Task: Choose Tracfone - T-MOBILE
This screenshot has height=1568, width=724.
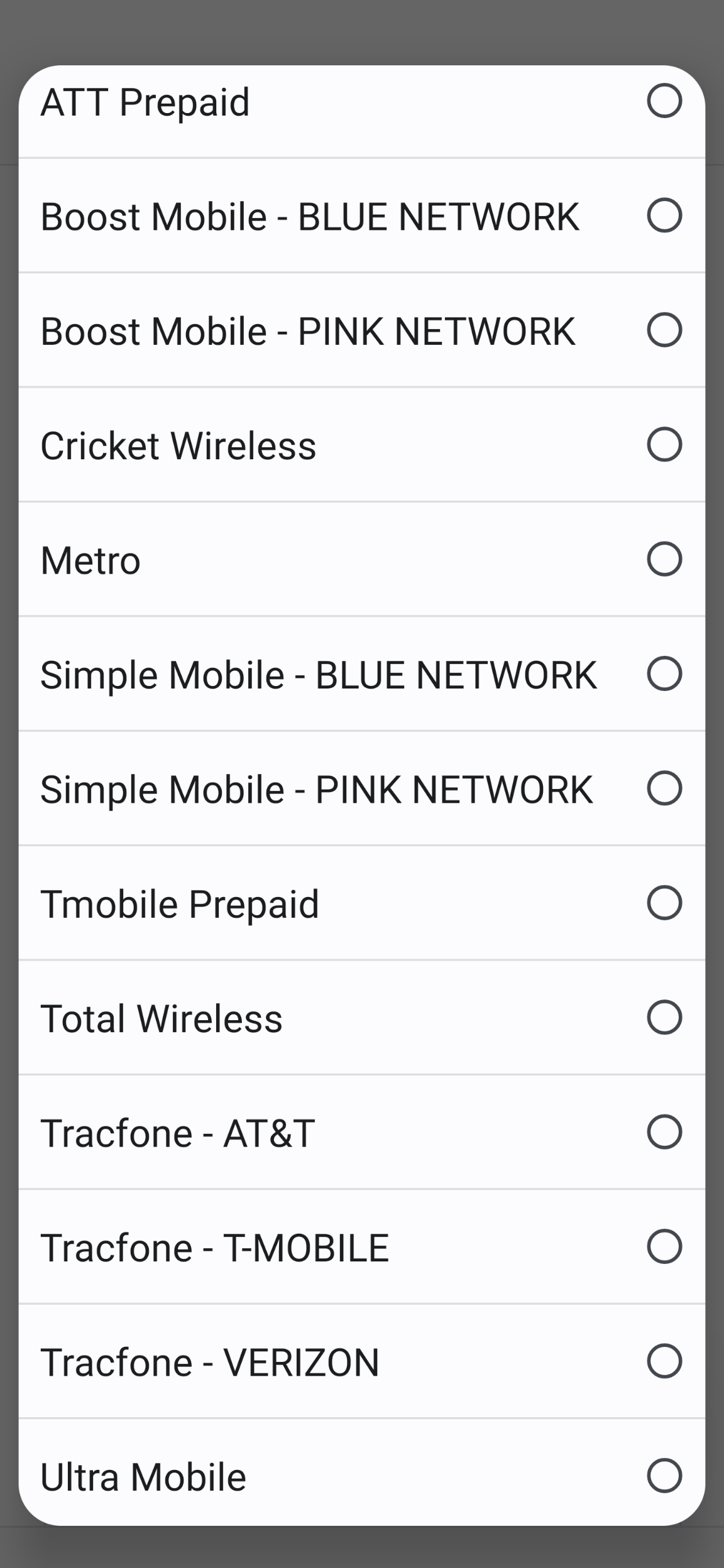Action: [x=362, y=1247]
